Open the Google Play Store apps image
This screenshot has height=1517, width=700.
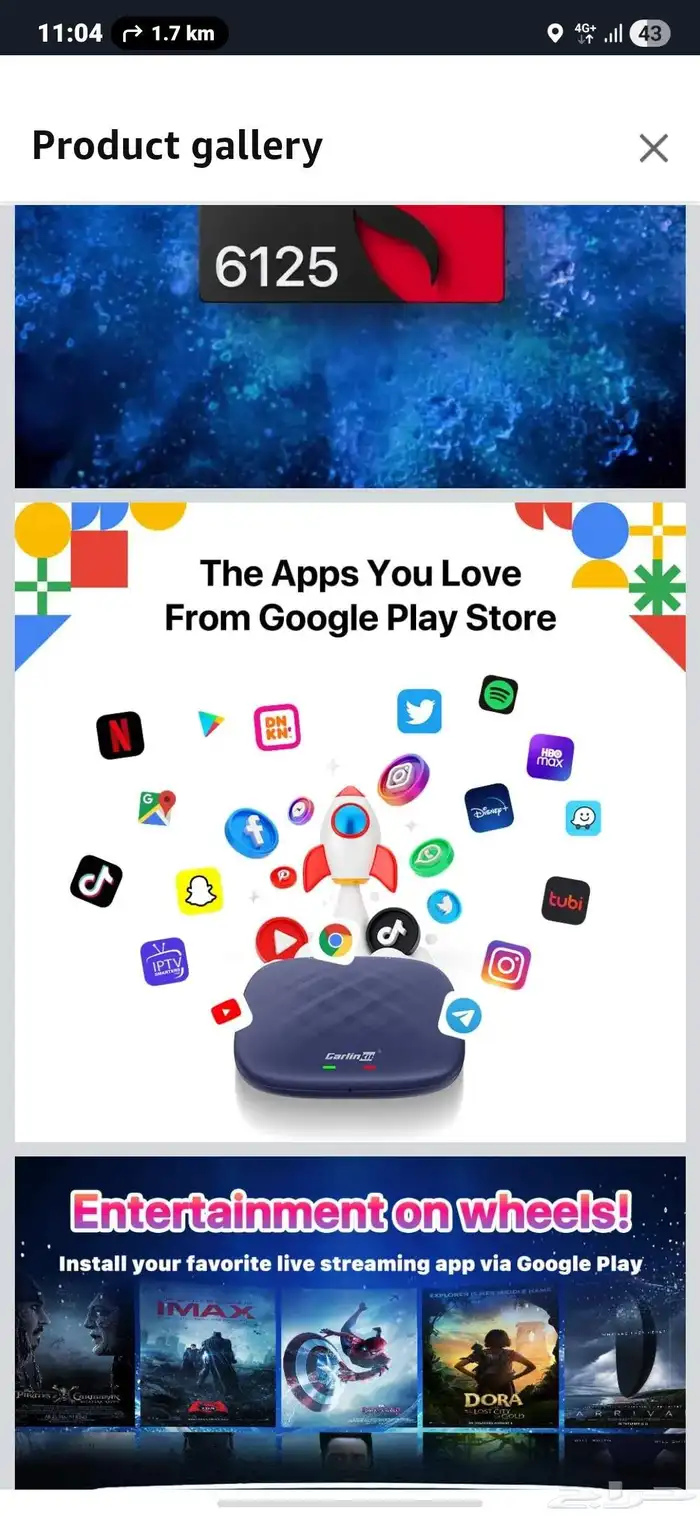350,820
